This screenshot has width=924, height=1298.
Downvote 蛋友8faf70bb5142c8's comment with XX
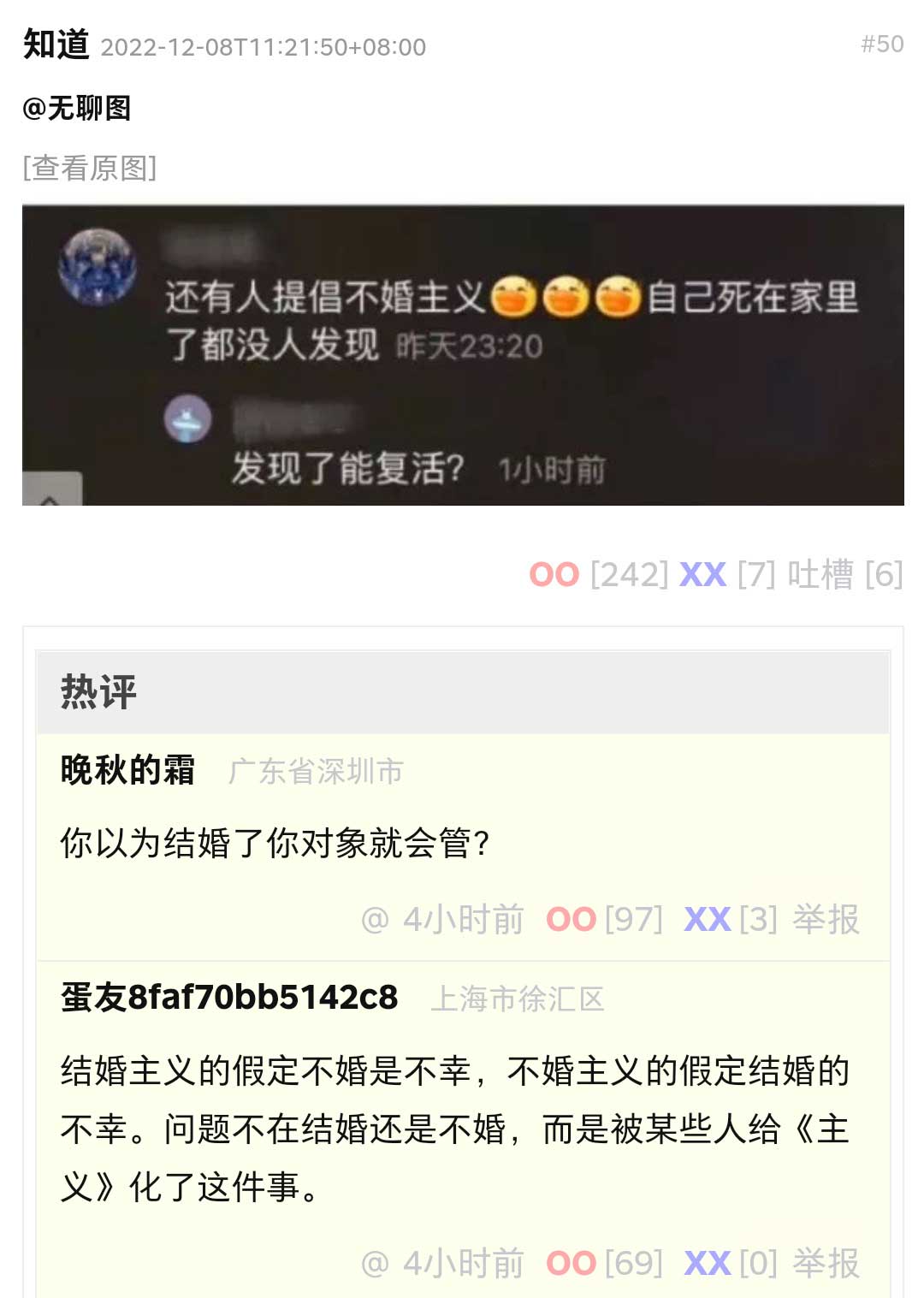click(x=708, y=1264)
